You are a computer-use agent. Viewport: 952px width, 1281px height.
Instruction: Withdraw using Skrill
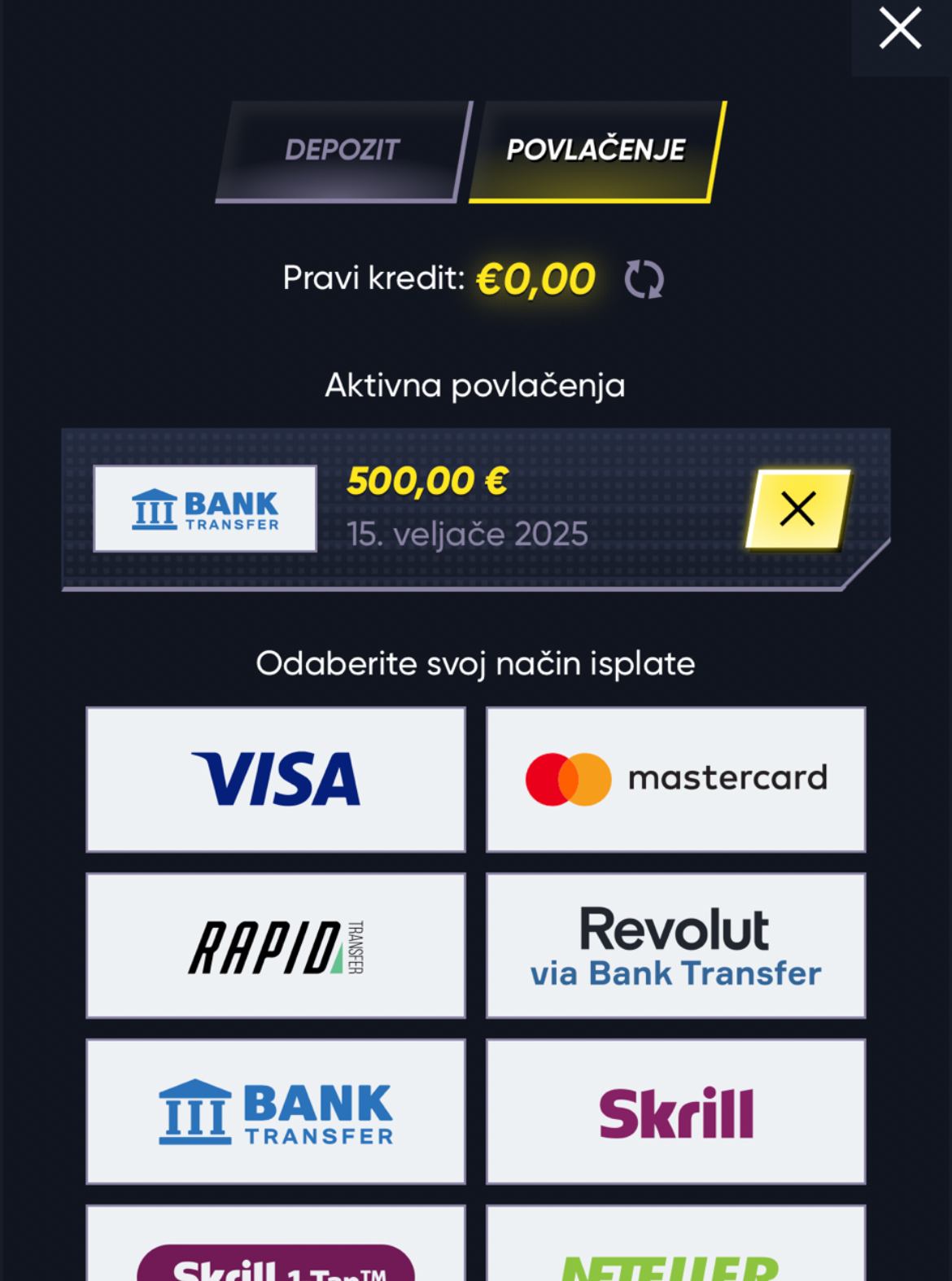click(x=675, y=1111)
